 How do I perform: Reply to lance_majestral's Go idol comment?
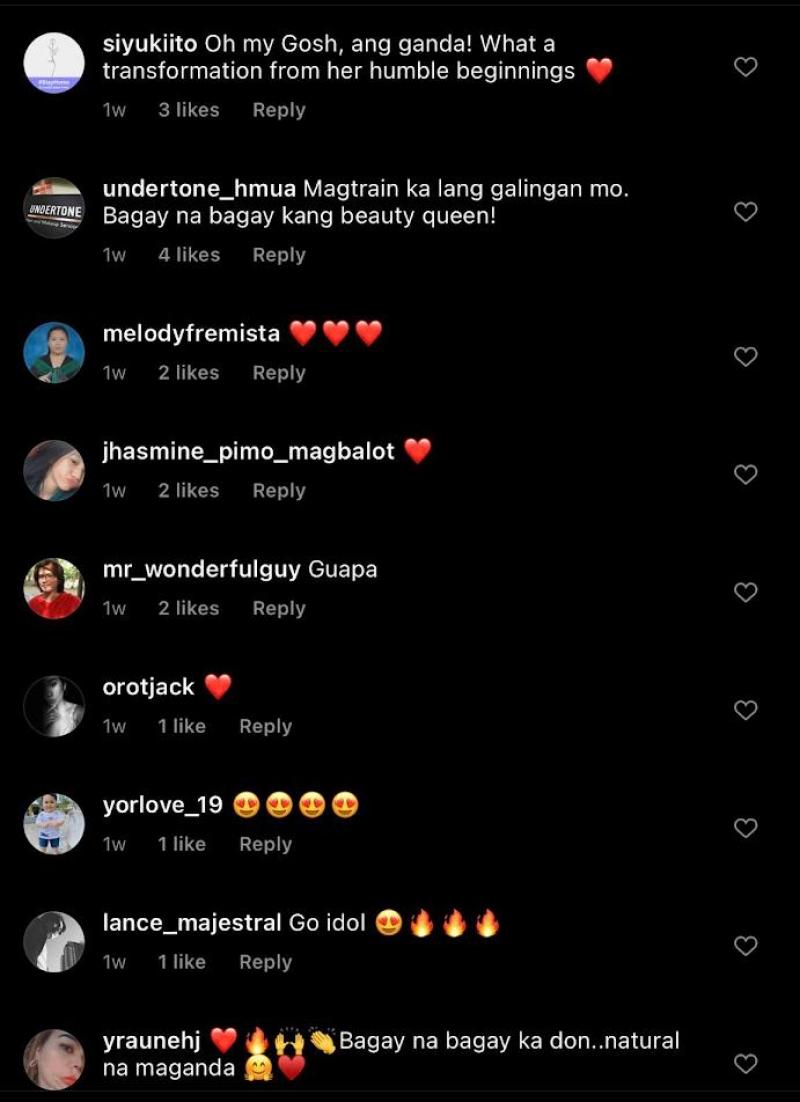(x=265, y=962)
